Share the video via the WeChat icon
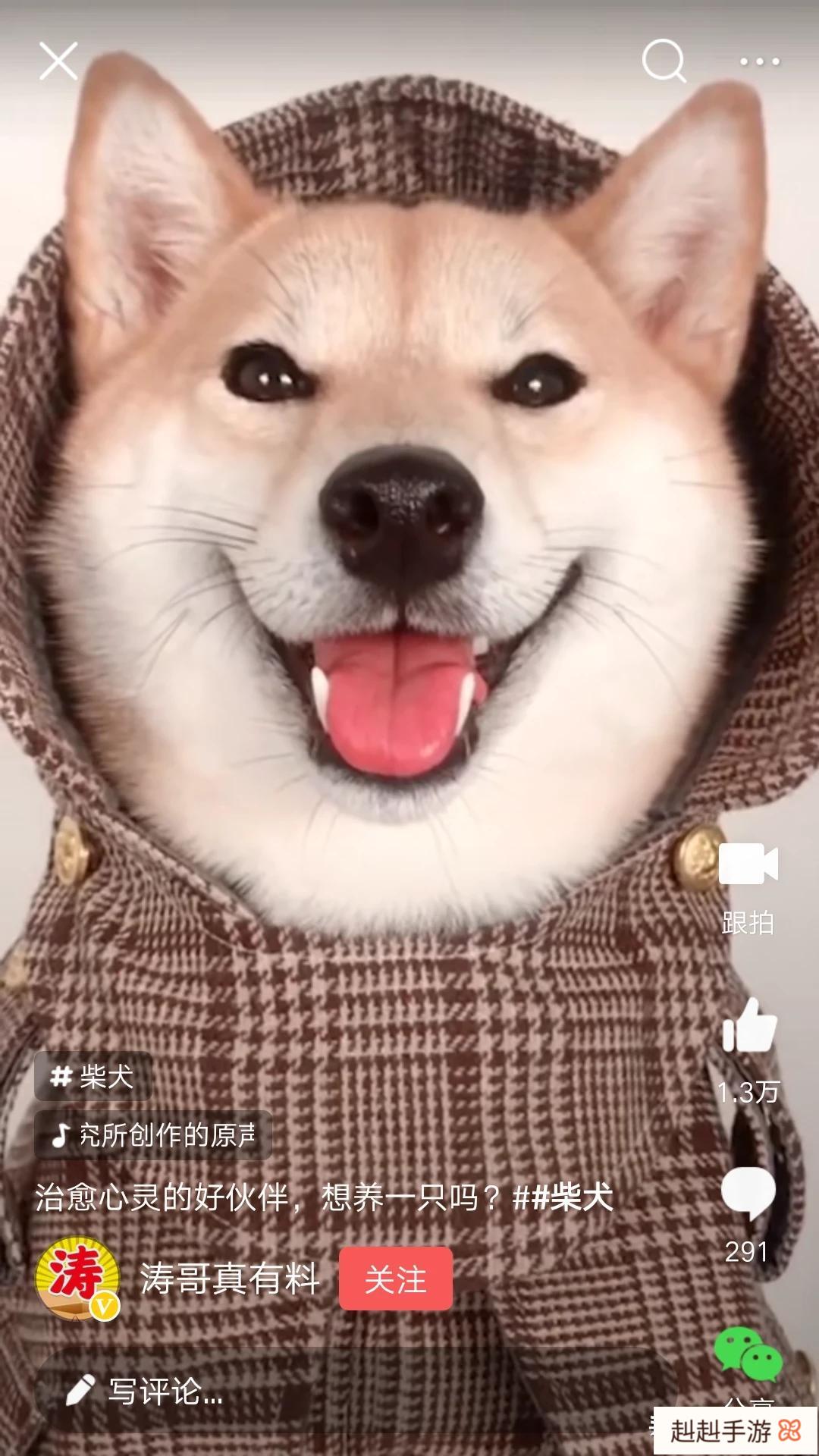 tap(748, 1355)
